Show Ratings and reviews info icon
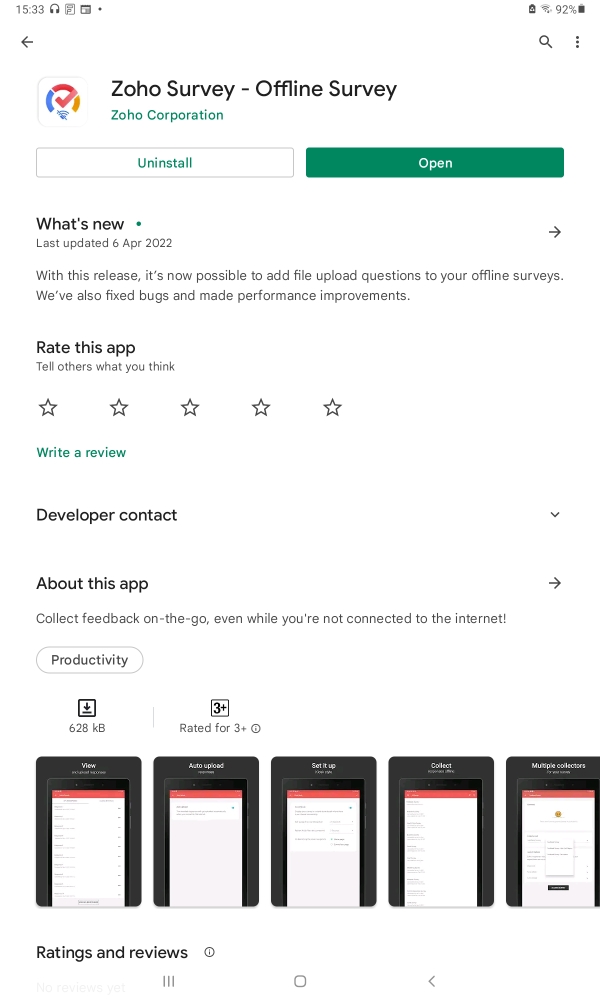Viewport: 600px width, 1000px height. point(209,952)
